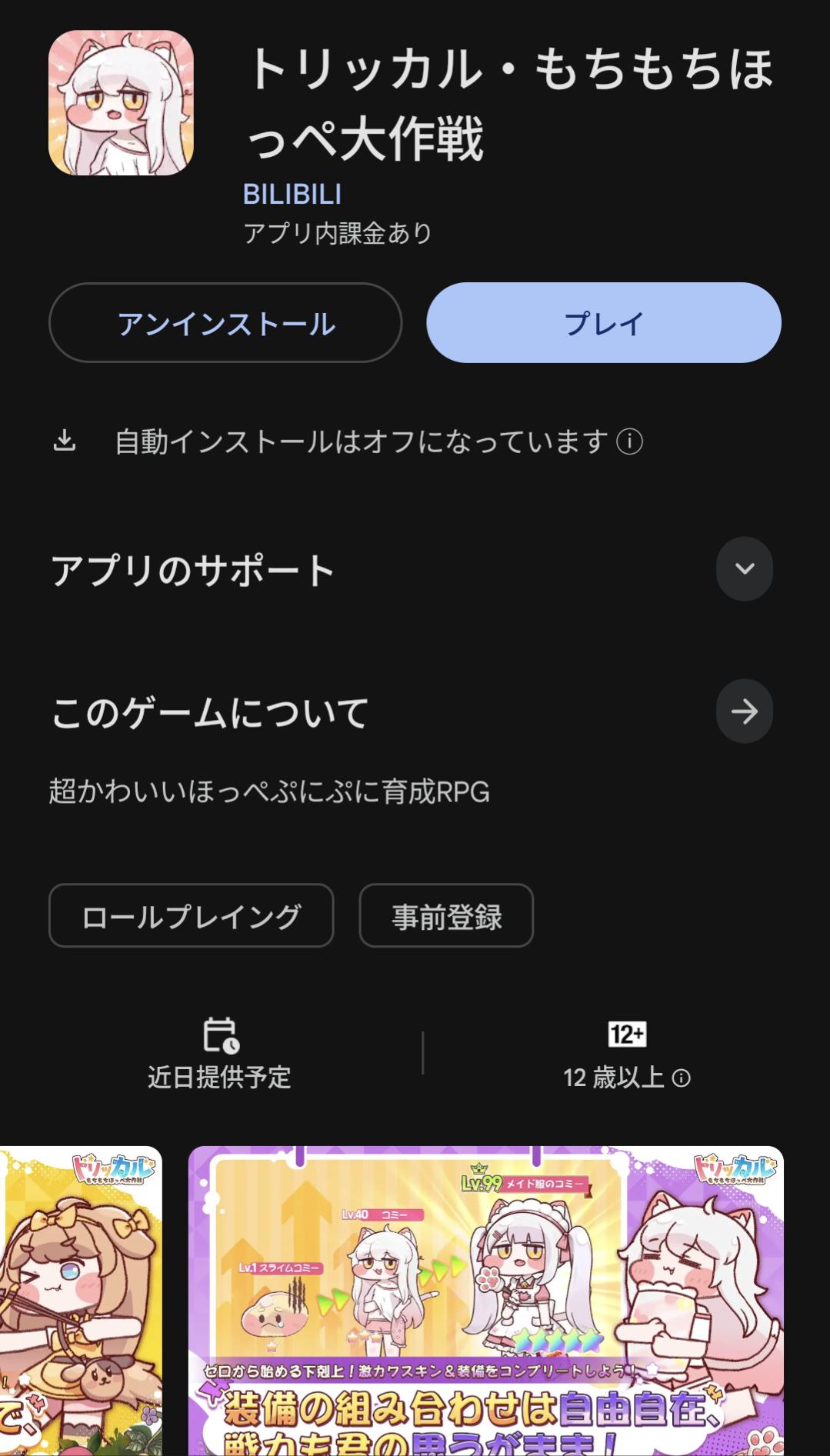Launch the game with プレイ
This screenshot has height=1456, width=830.
click(604, 323)
